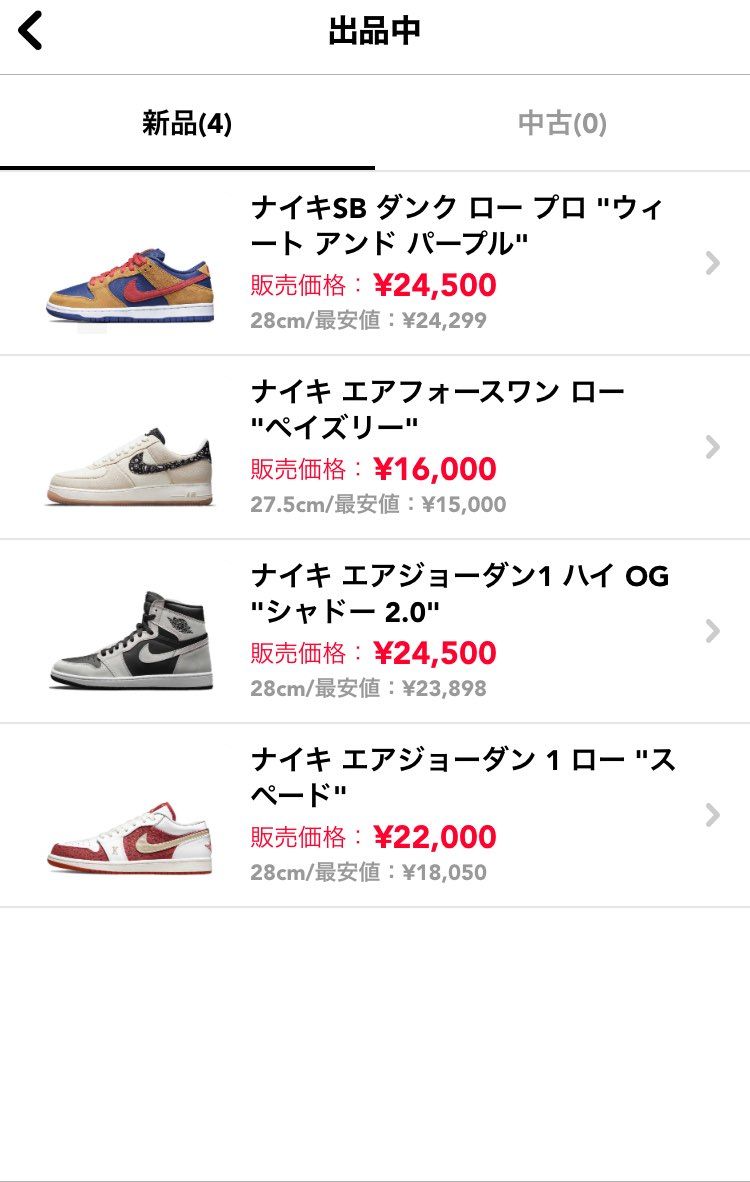750x1182 pixels.
Task: Tap the back arrow at top left
Action: 28,30
